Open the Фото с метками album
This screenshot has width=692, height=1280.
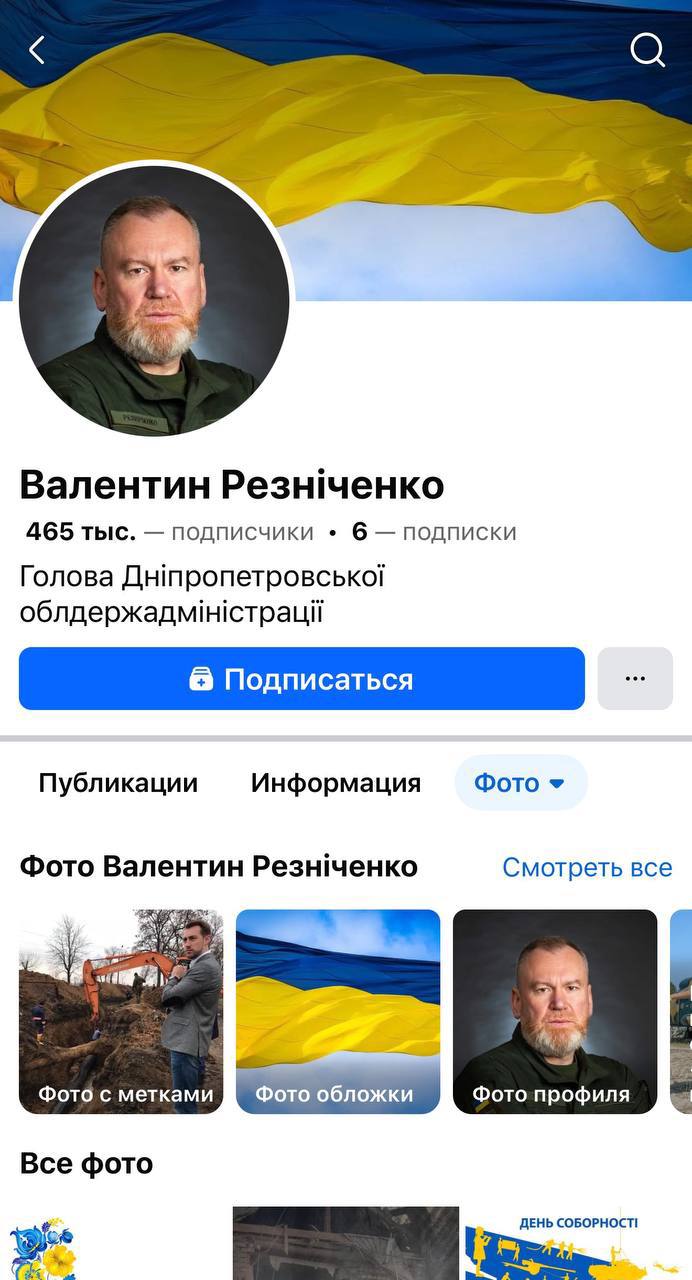point(121,1011)
